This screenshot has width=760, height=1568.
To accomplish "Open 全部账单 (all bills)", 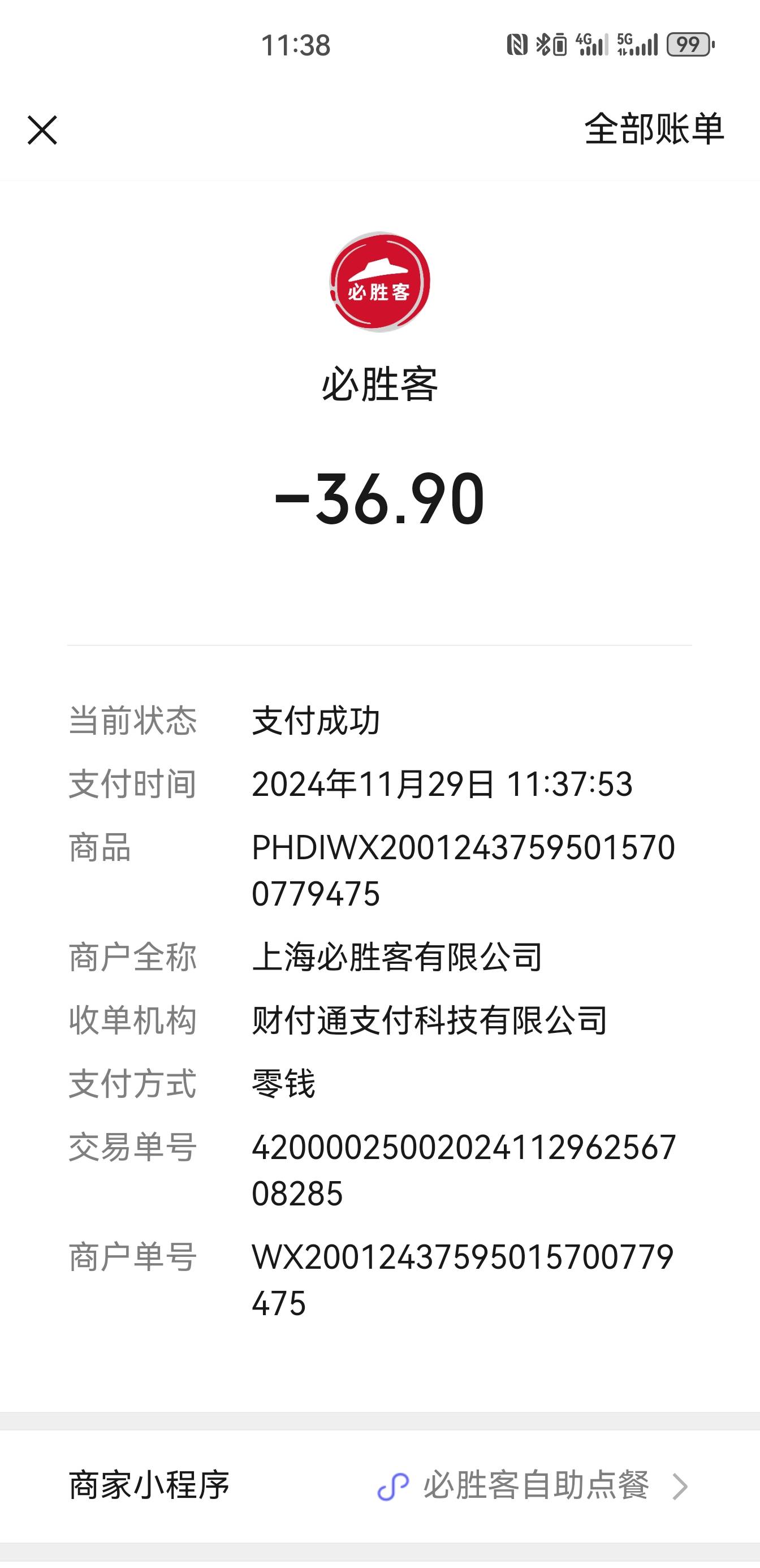I will (x=654, y=129).
